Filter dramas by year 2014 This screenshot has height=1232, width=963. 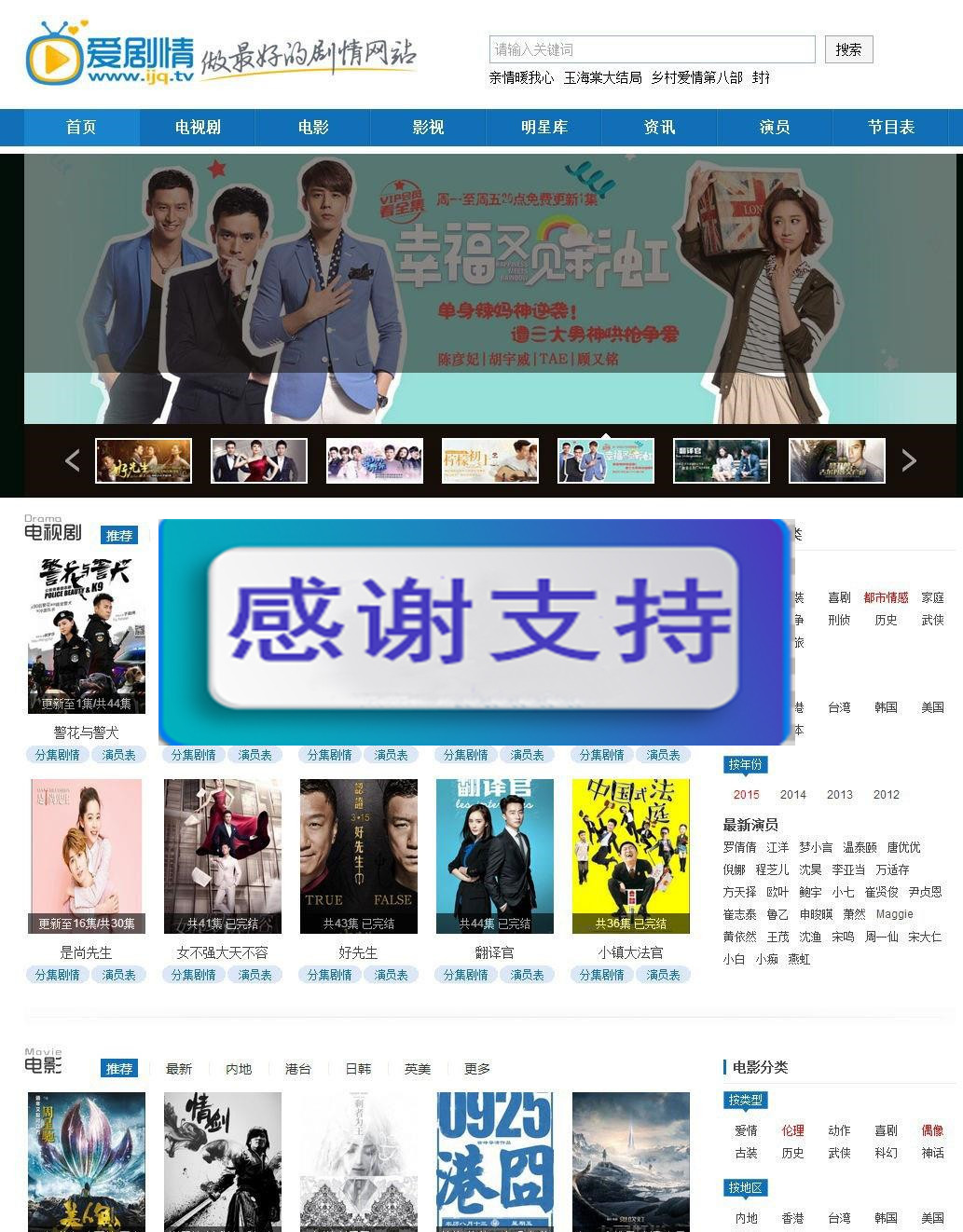[x=792, y=795]
